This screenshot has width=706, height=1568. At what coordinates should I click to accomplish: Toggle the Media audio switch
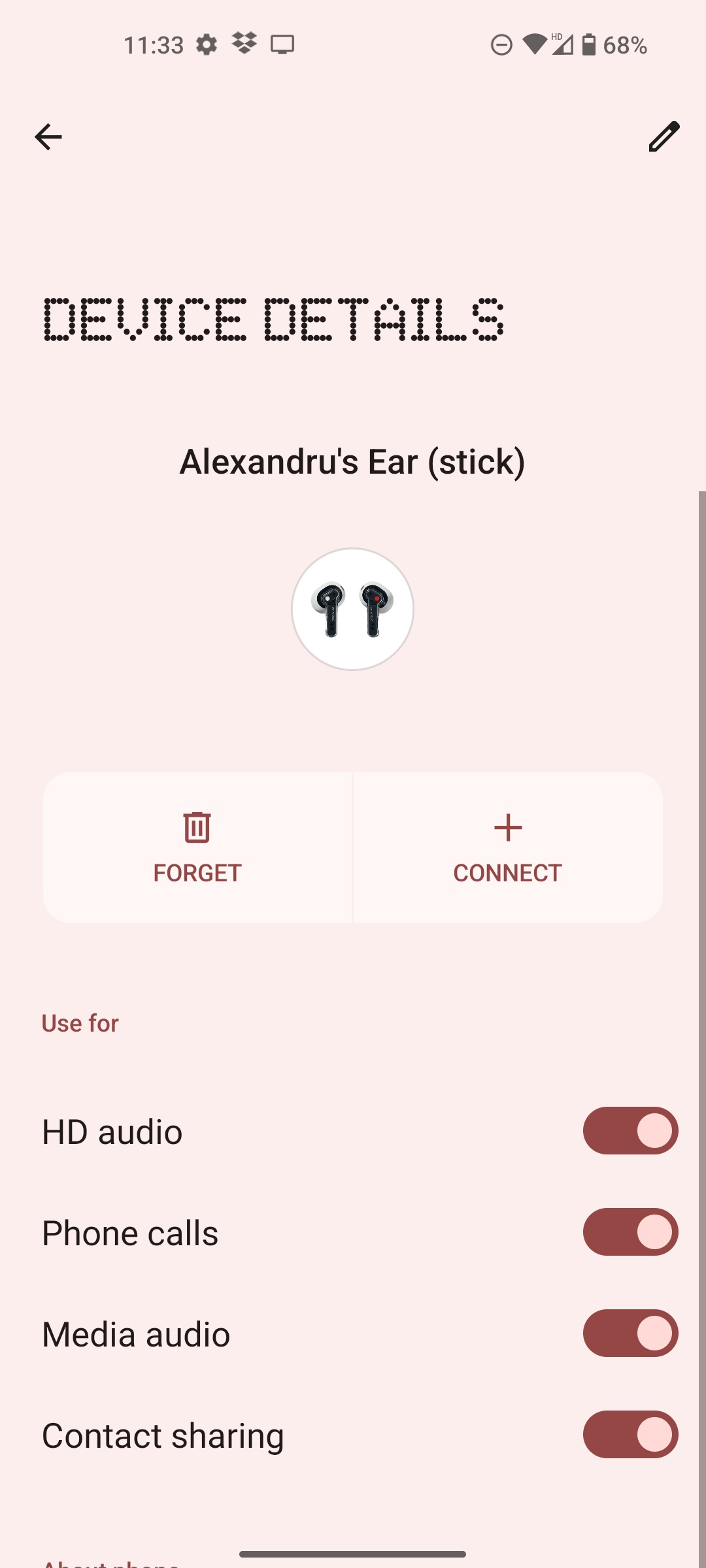point(630,1333)
